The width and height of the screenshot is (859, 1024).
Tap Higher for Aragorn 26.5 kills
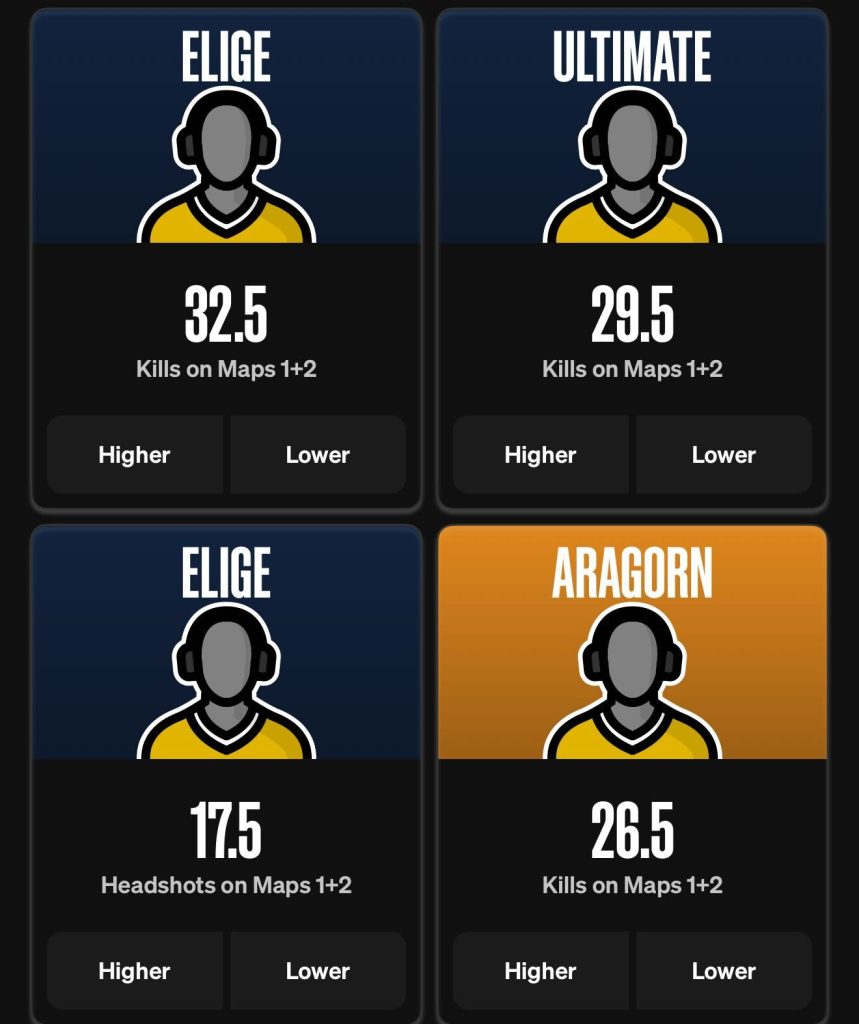pos(540,971)
